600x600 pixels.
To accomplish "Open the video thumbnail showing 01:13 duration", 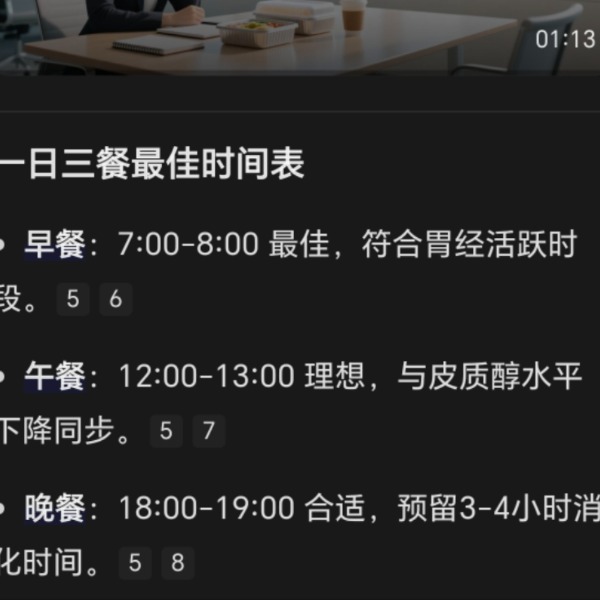I will [x=300, y=38].
